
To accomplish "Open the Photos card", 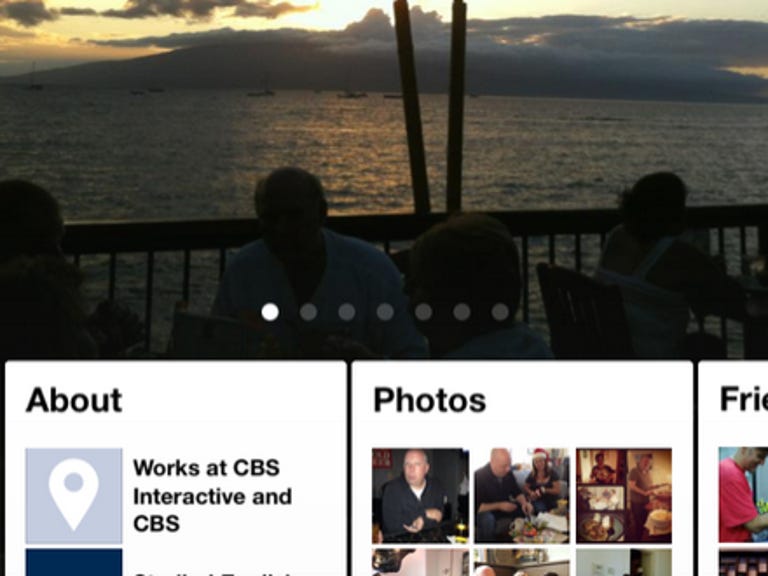I will coord(429,400).
